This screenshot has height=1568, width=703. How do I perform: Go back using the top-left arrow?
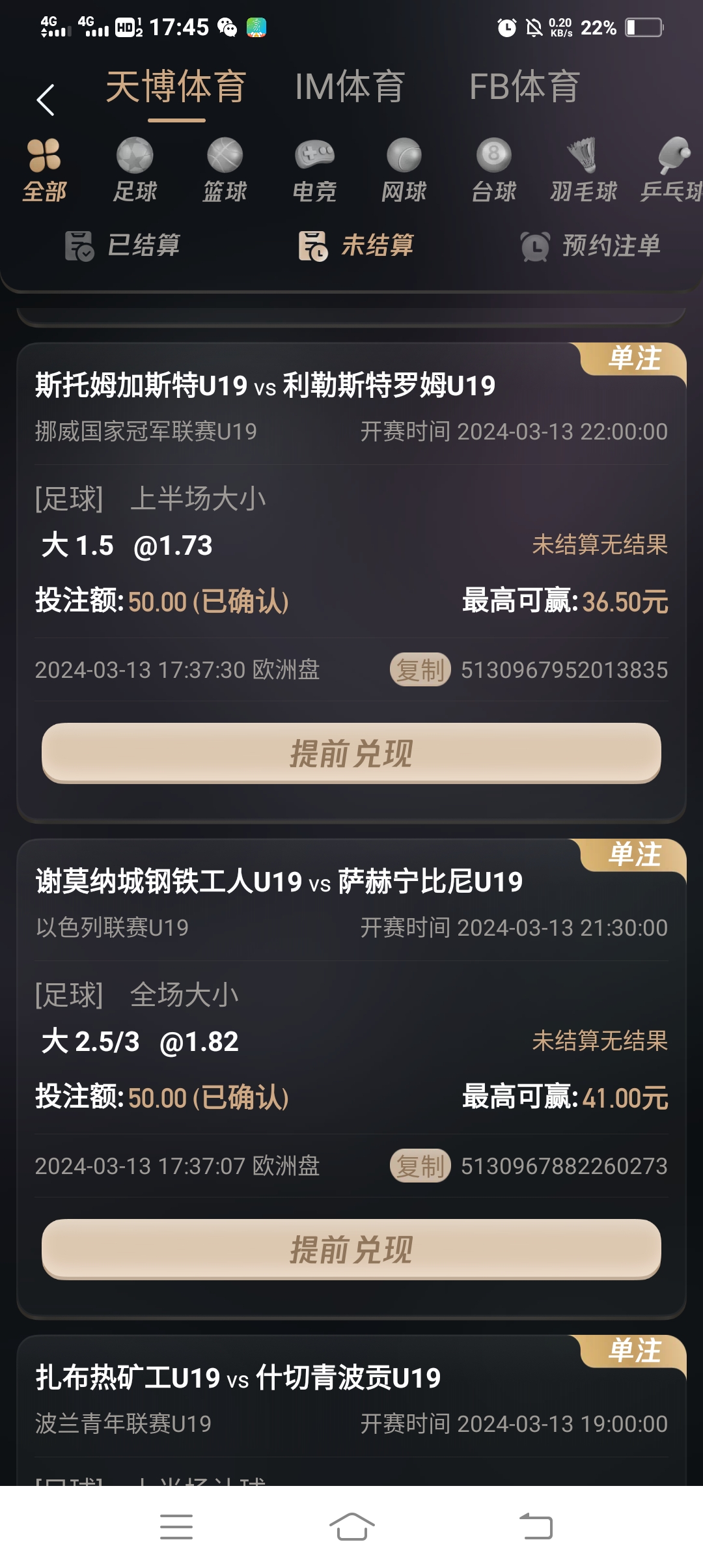[46, 100]
